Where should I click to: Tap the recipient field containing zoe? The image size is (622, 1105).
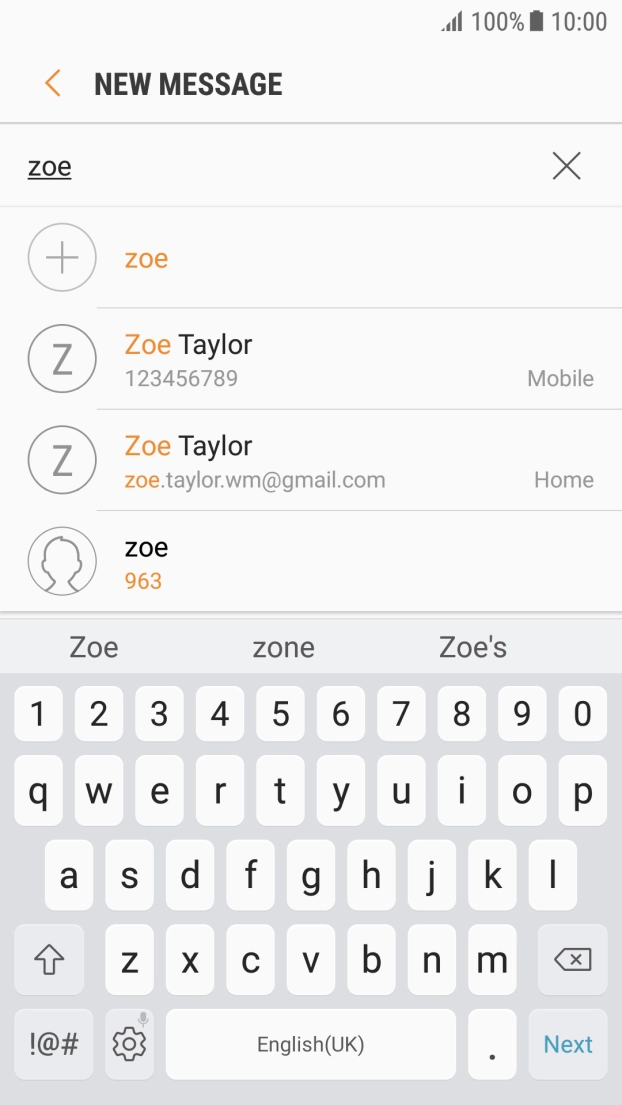tap(282, 167)
